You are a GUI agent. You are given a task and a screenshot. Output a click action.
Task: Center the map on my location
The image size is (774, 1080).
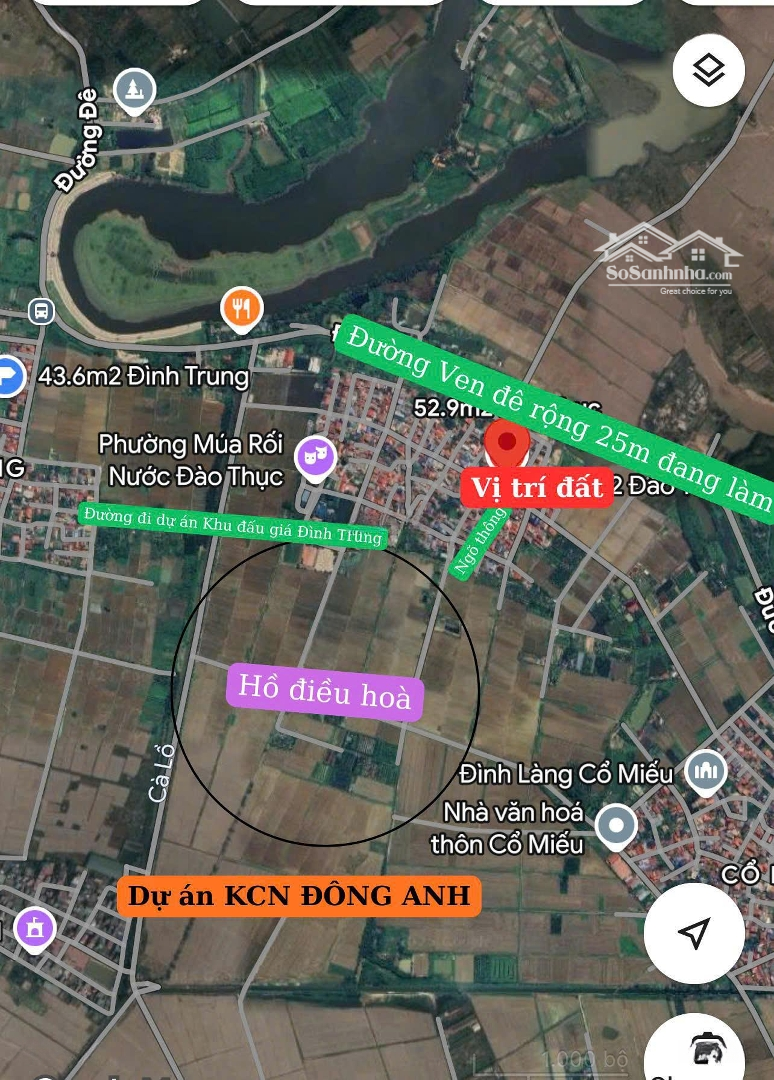[x=693, y=933]
